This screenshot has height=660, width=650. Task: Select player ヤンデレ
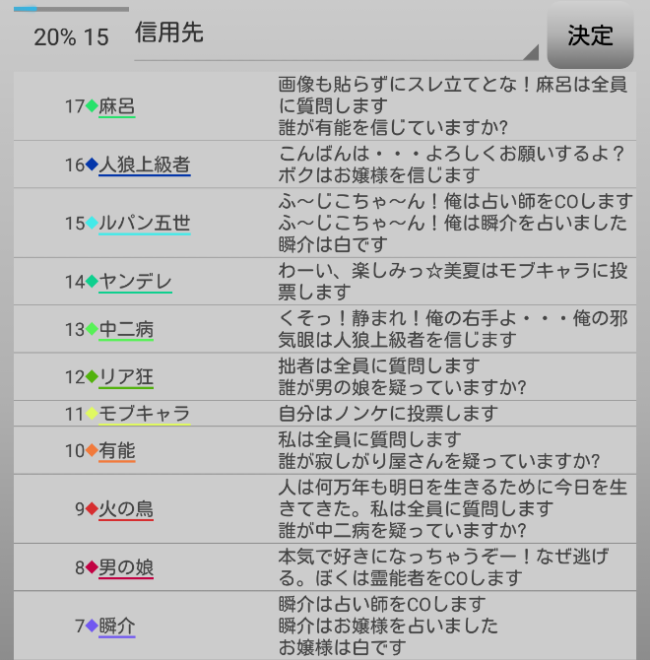135,282
